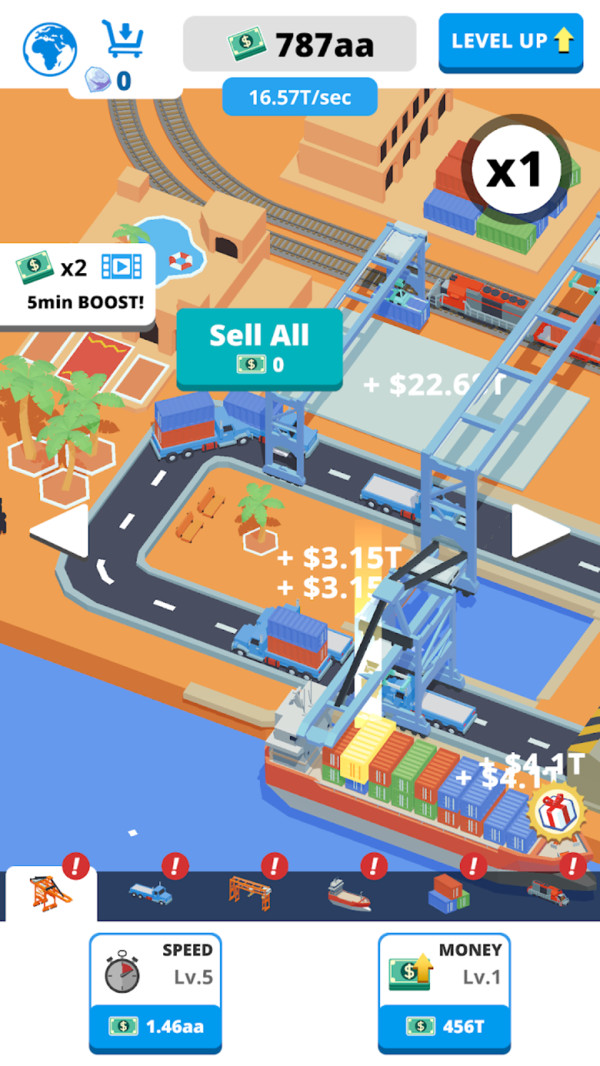
Task: Switch to the ship tab
Action: click(x=349, y=893)
